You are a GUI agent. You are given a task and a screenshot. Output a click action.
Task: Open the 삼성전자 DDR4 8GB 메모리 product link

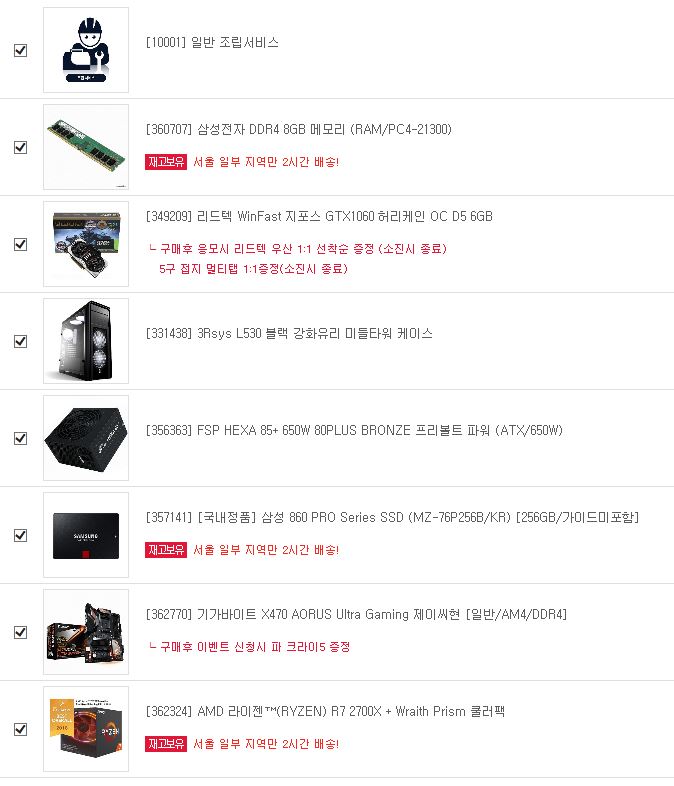[298, 129]
